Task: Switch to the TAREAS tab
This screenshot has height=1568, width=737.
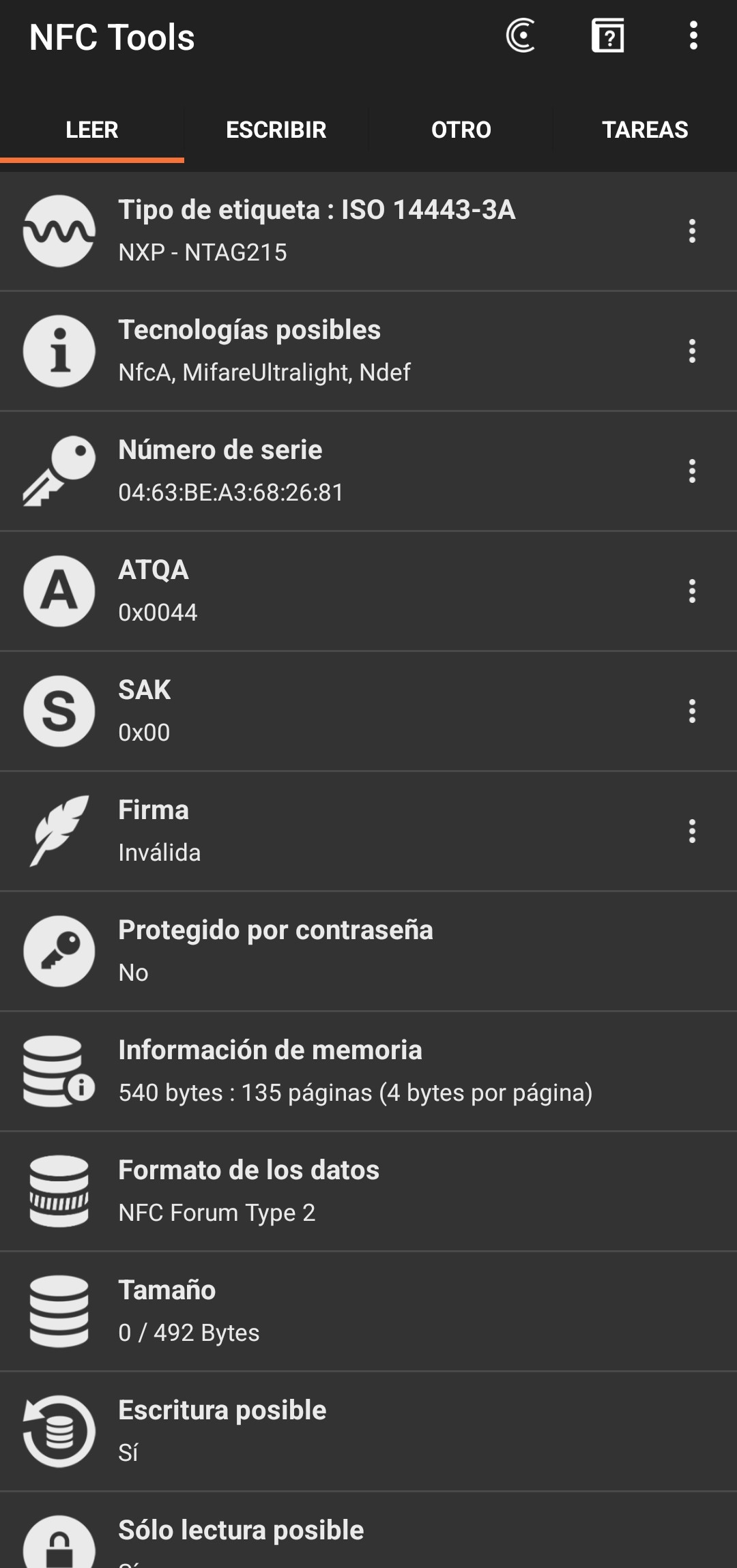Action: [x=646, y=130]
